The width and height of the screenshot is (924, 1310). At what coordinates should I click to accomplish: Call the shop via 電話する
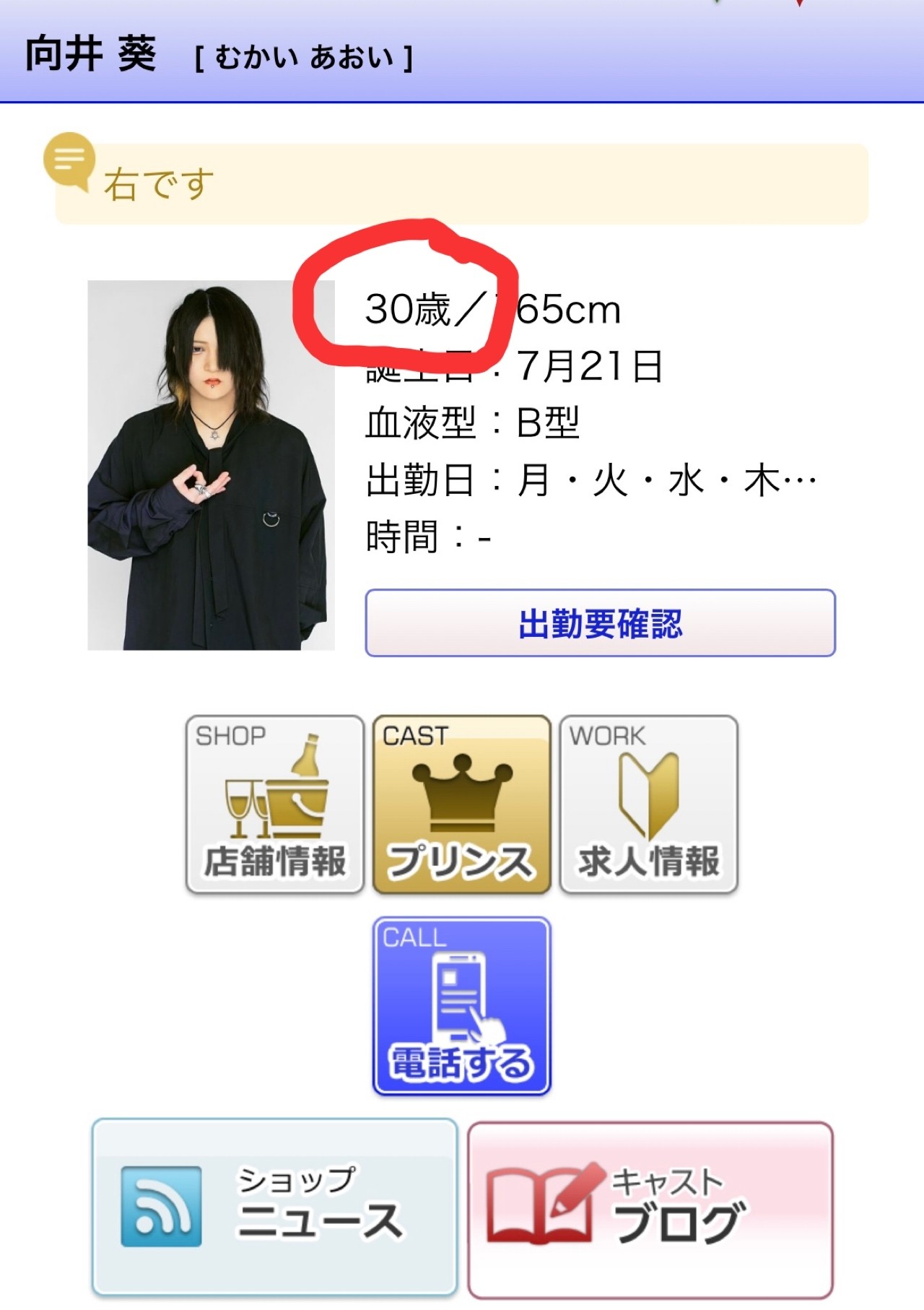(461, 1006)
